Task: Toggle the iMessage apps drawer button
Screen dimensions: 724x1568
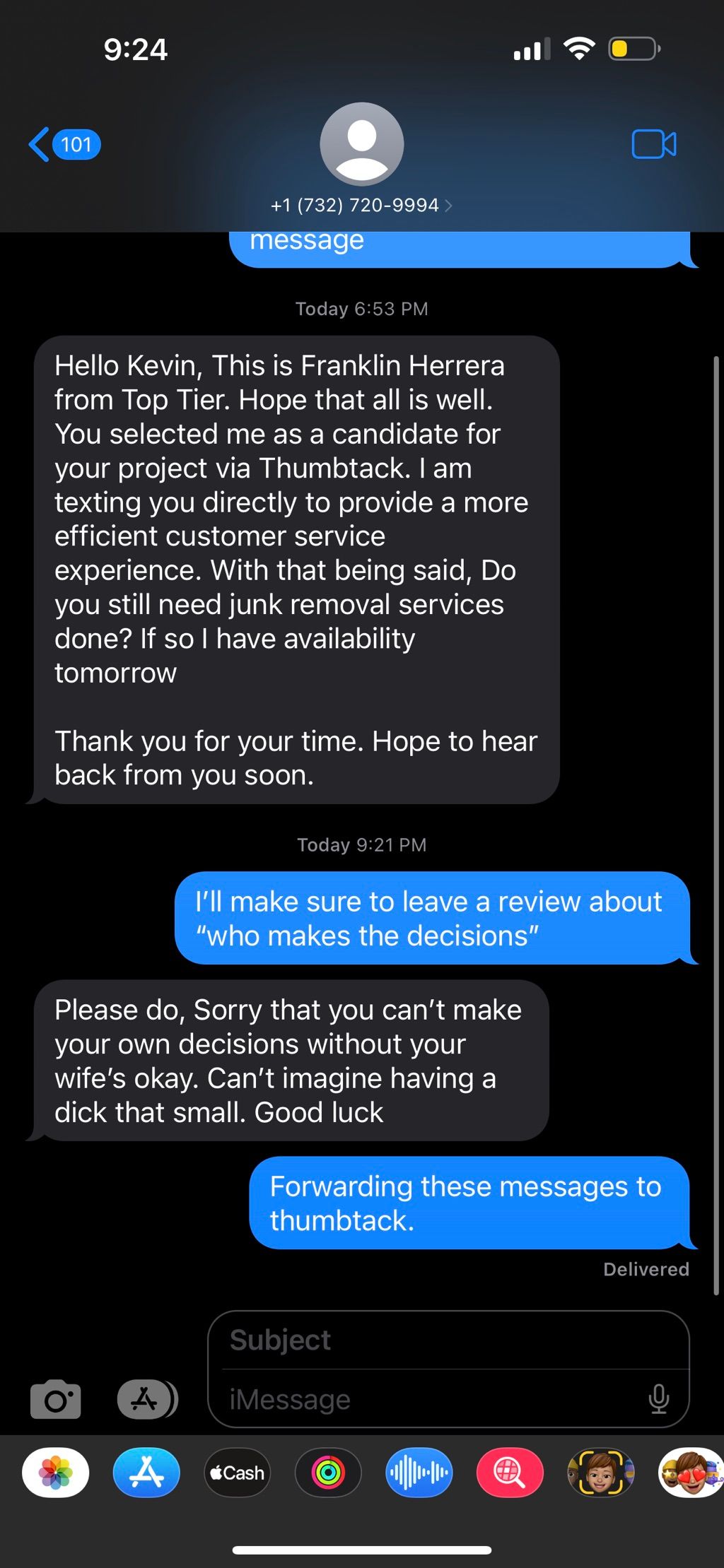Action: point(146,1399)
